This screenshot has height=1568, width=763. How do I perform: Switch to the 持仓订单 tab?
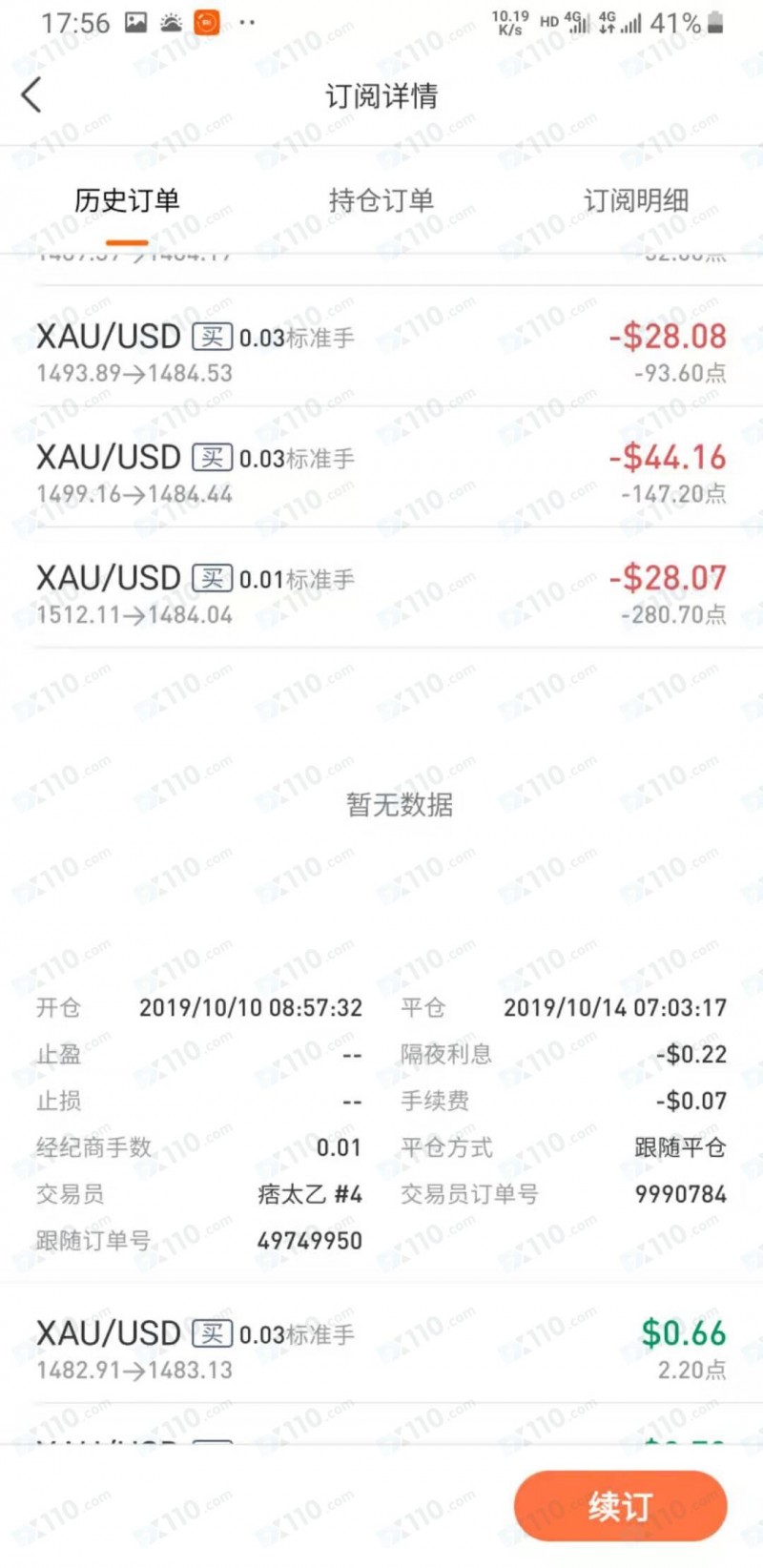click(x=381, y=200)
